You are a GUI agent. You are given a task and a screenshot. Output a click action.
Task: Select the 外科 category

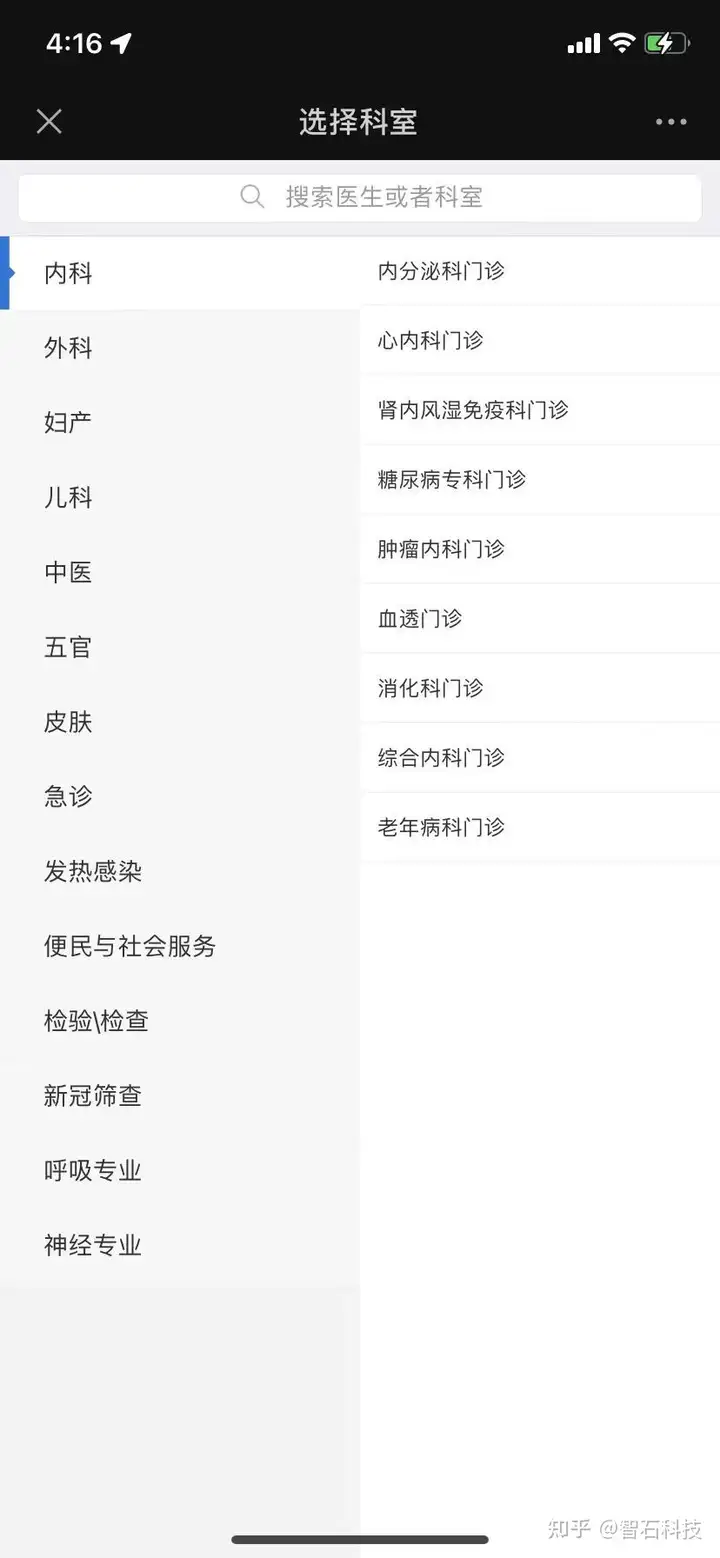pyautogui.click(x=180, y=348)
